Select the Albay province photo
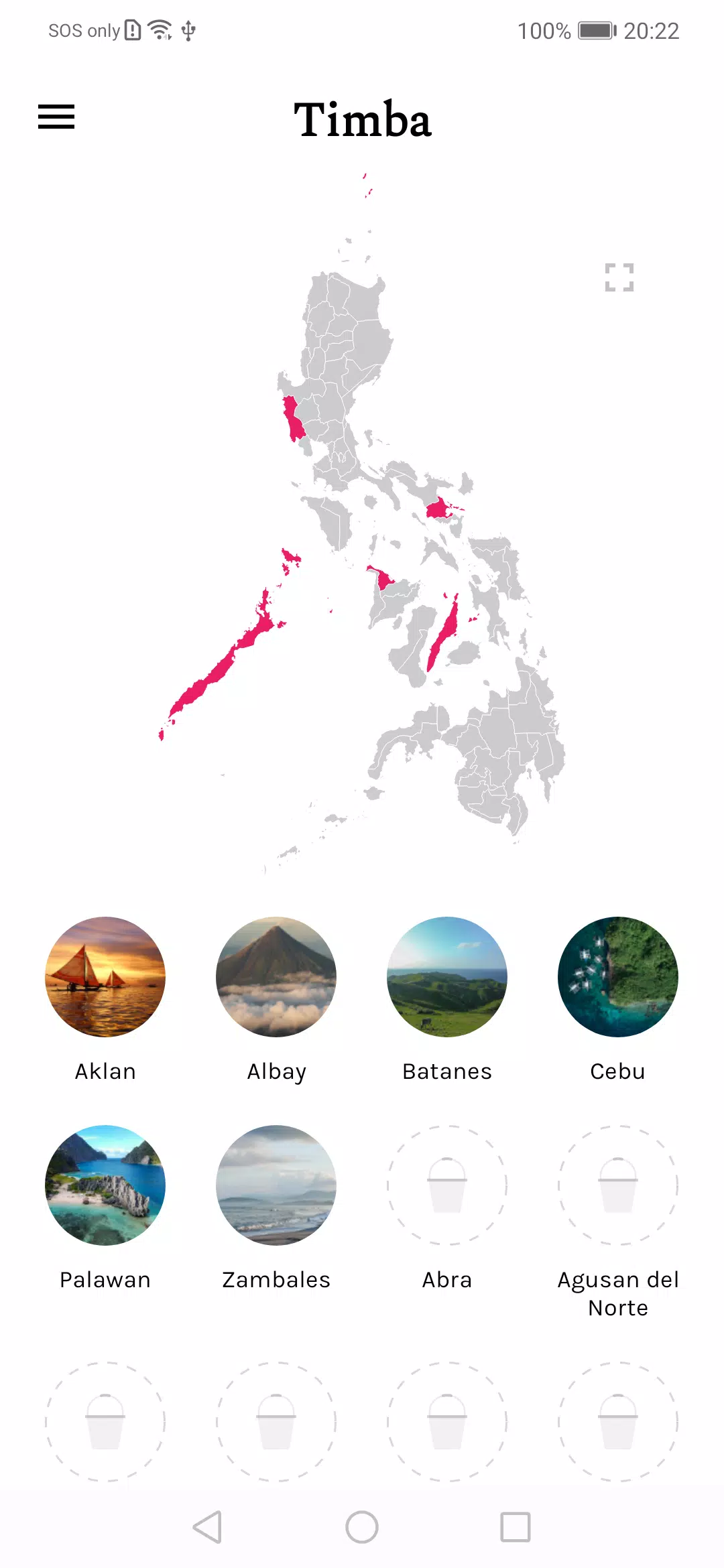This screenshot has height=1568, width=724. (276, 977)
